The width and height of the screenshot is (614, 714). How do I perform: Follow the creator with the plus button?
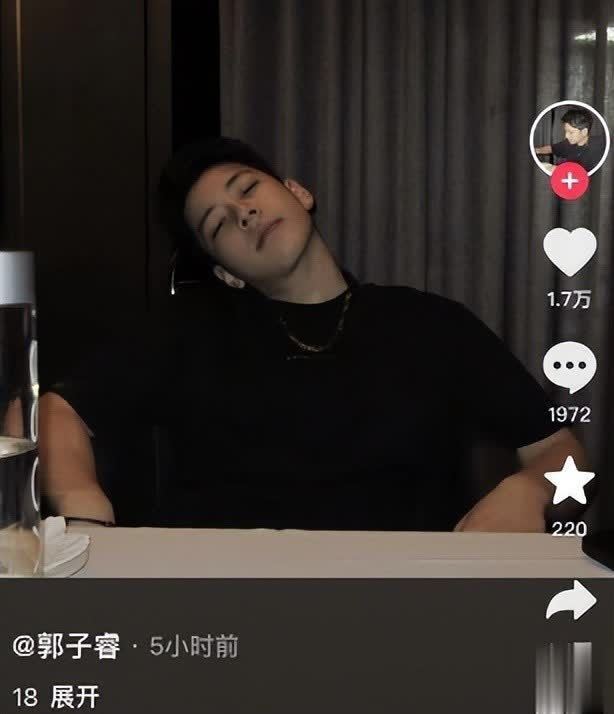(x=569, y=183)
